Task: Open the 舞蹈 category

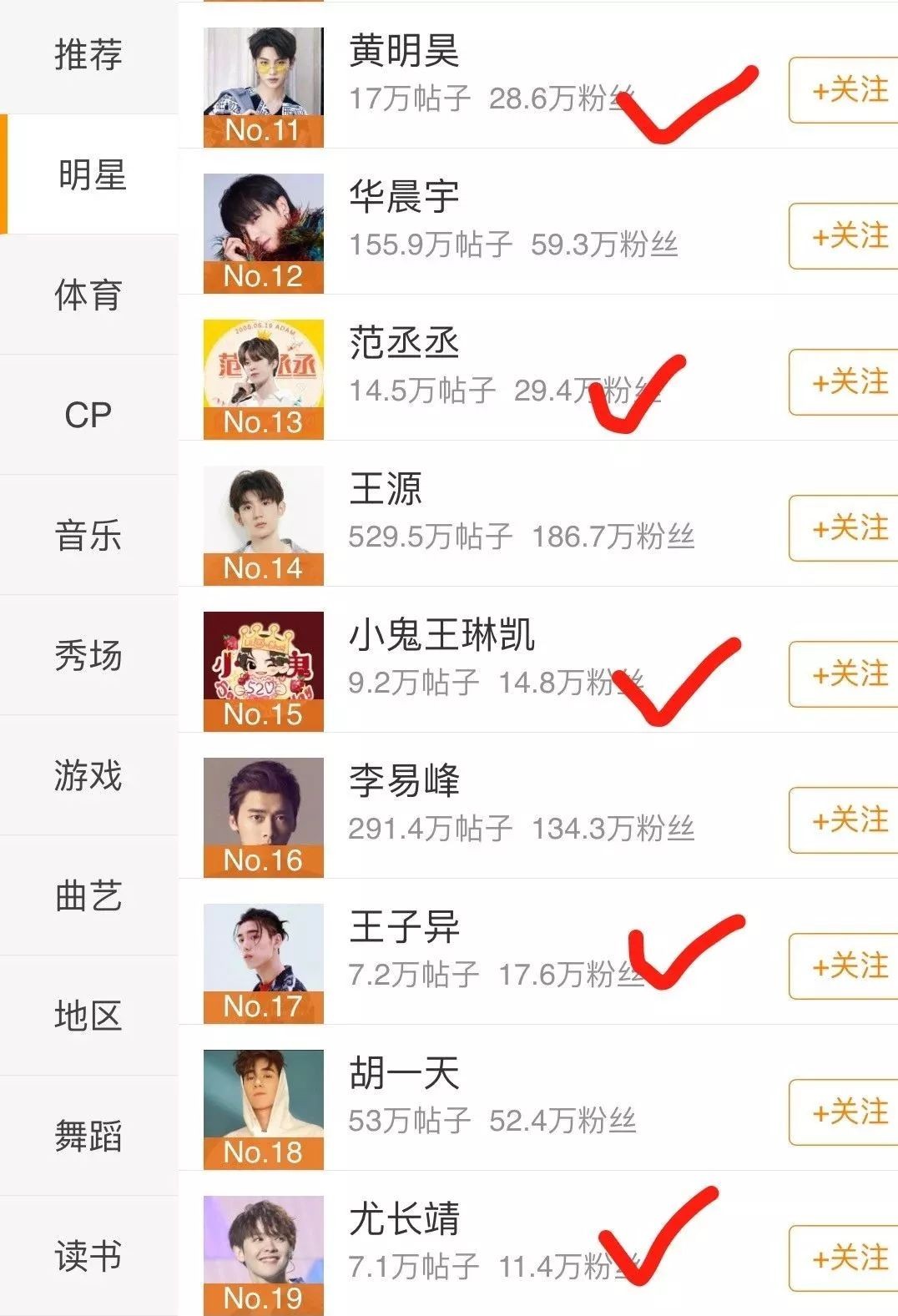Action: (88, 1137)
